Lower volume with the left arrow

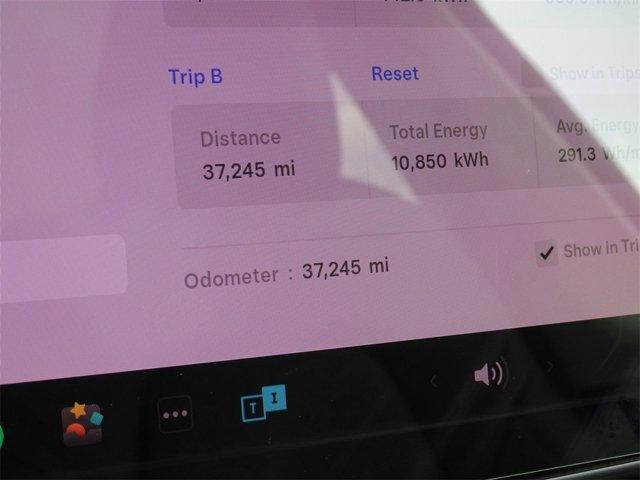[433, 381]
